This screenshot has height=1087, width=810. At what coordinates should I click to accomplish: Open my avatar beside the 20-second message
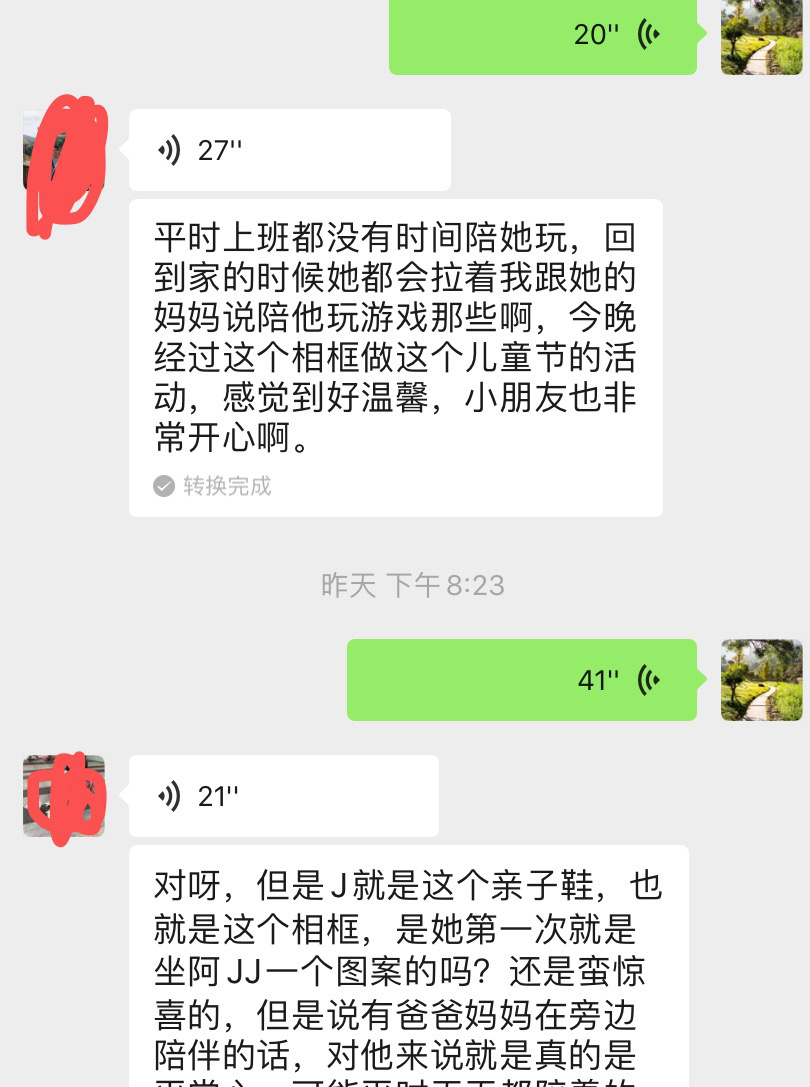761,35
